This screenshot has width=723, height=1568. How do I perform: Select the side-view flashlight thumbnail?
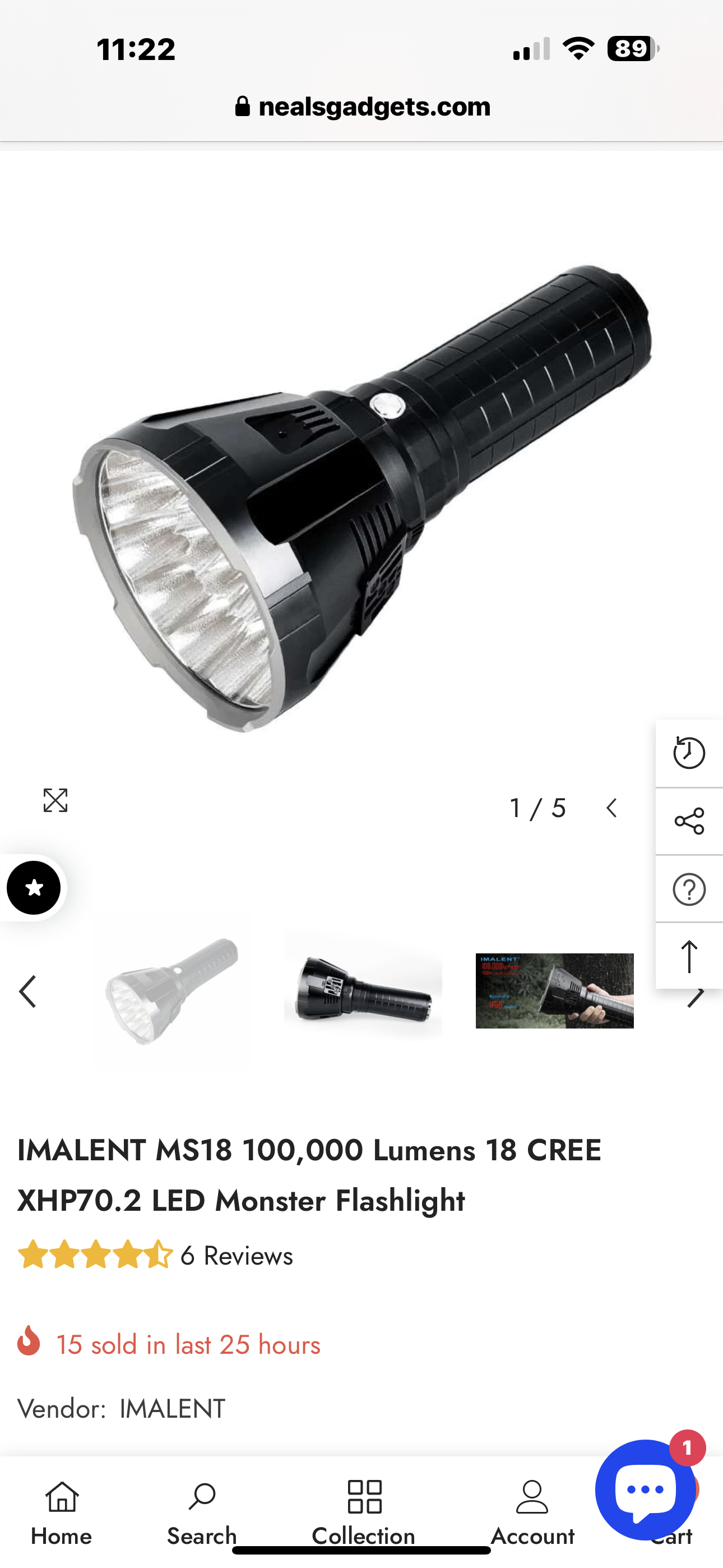pos(363,990)
